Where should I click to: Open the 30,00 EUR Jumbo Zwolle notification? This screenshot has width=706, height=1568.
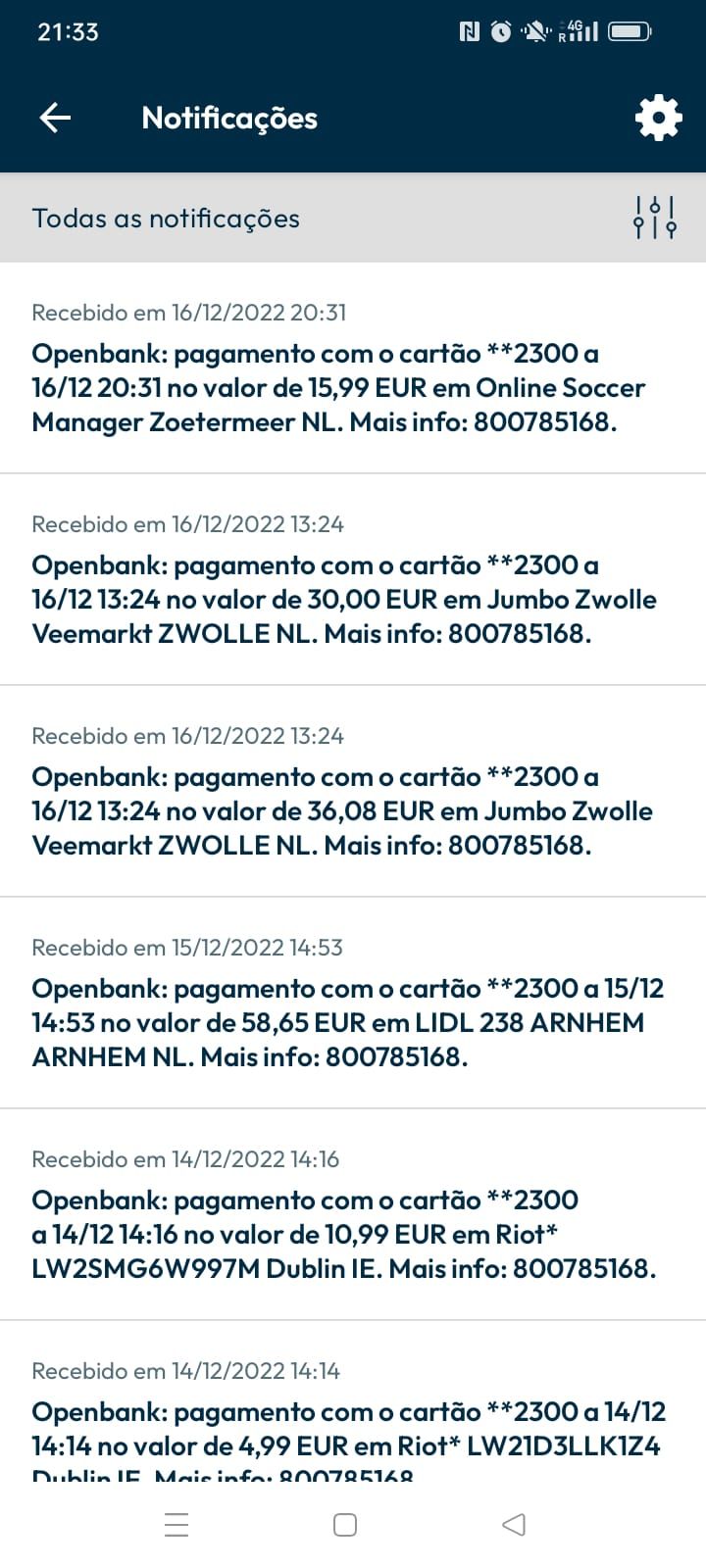(353, 580)
